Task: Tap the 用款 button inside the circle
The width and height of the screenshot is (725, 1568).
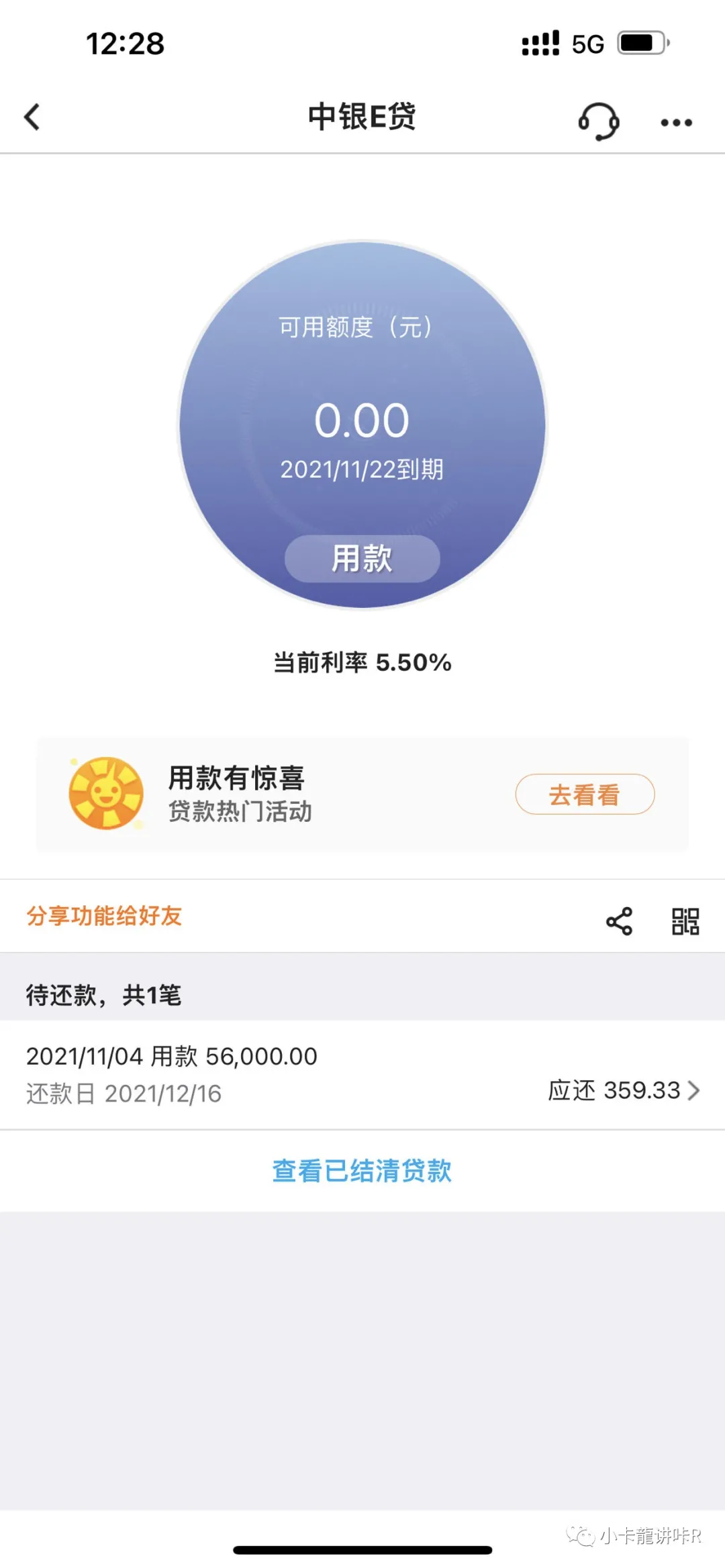Action: [362, 559]
